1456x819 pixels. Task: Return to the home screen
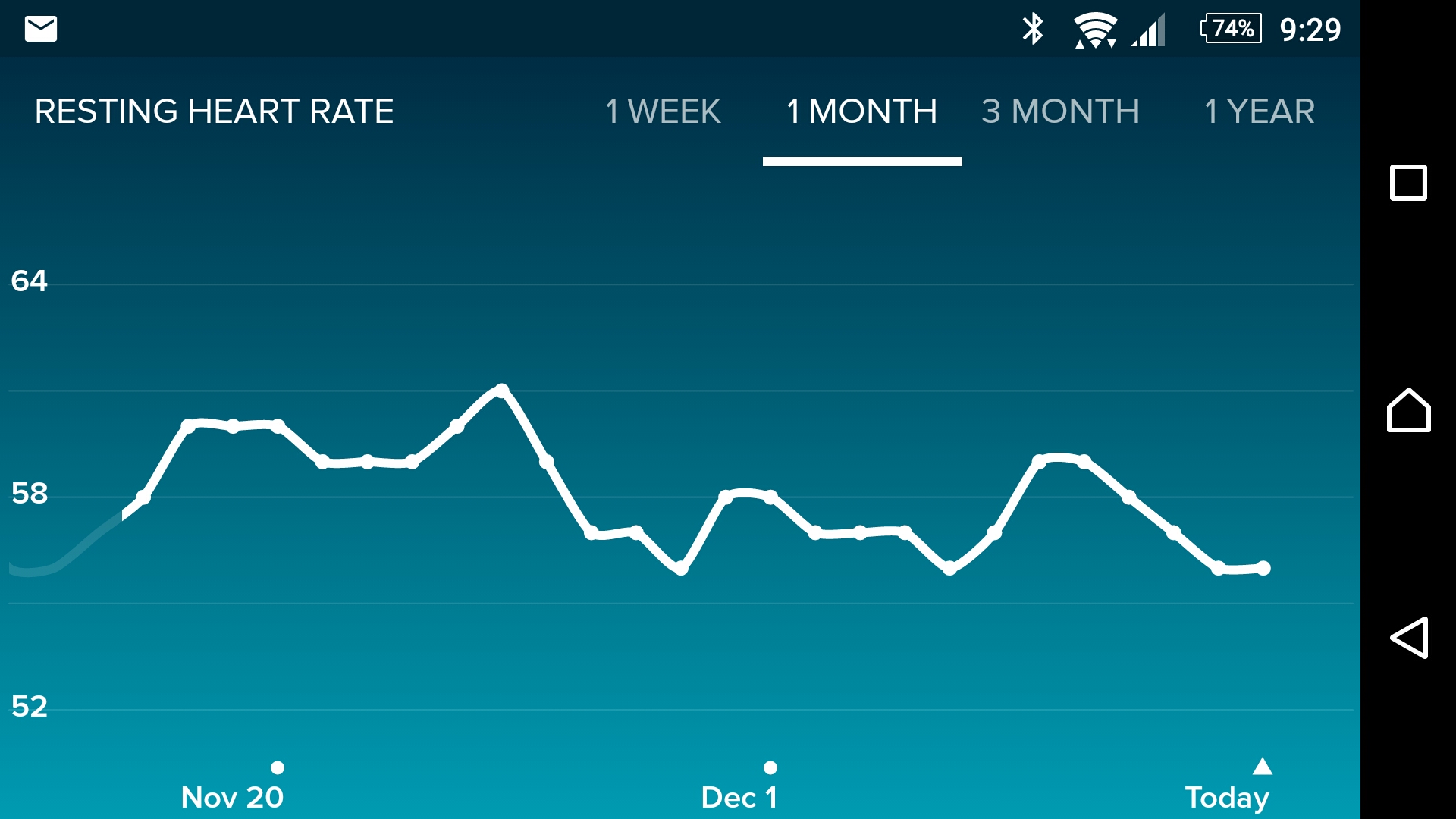point(1408,410)
